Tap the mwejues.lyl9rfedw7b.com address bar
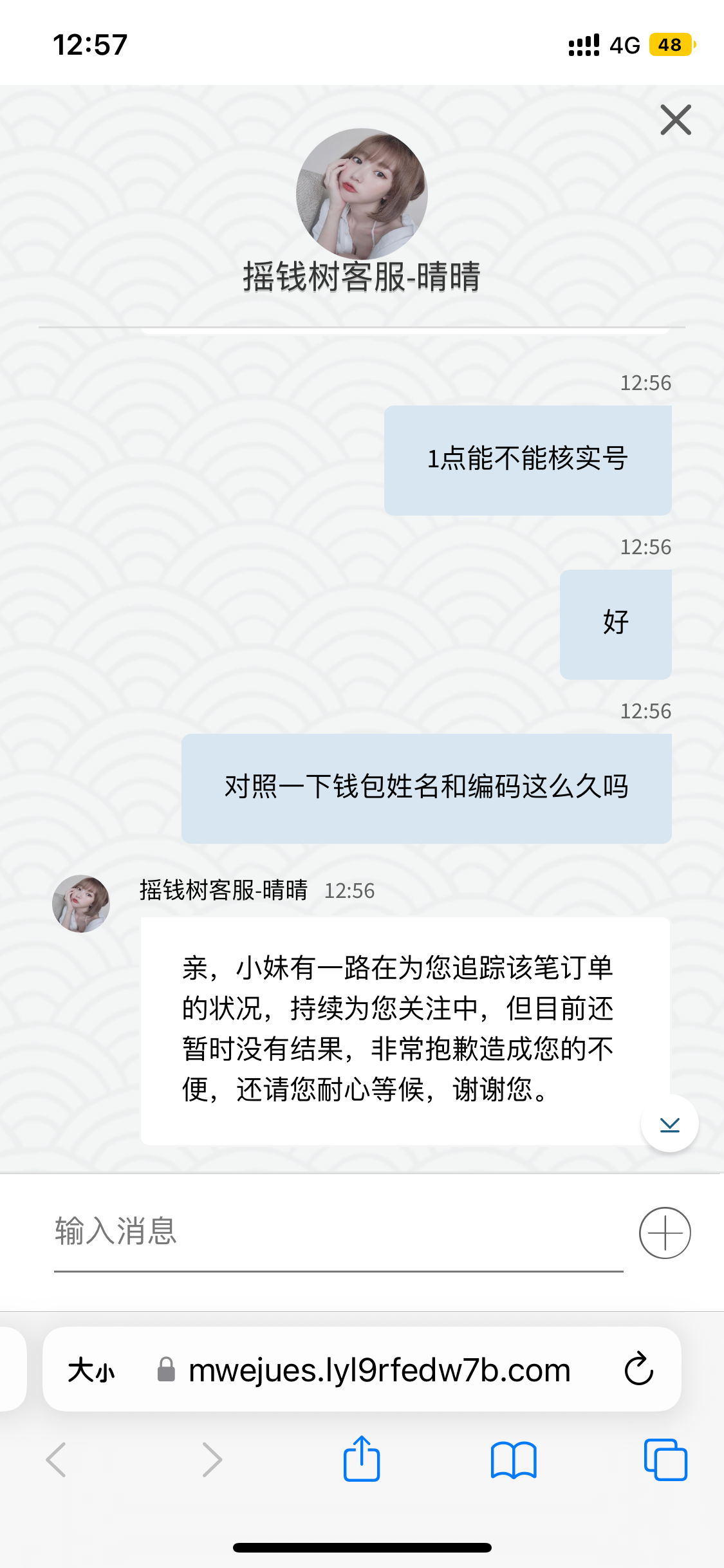724x1568 pixels. pyautogui.click(x=380, y=1370)
